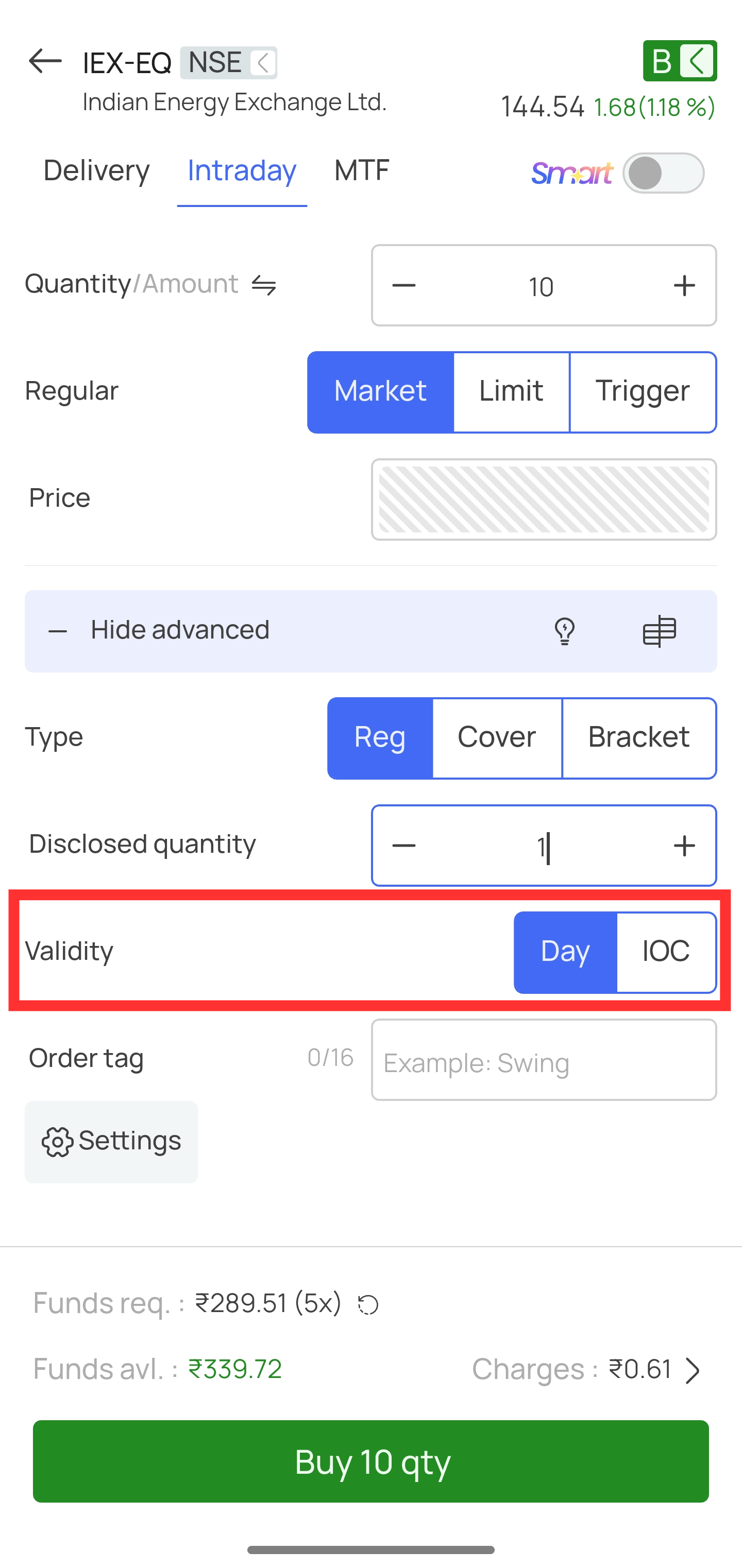This screenshot has width=742, height=1568.
Task: Toggle the Buy/Sell B switch
Action: coord(680,61)
